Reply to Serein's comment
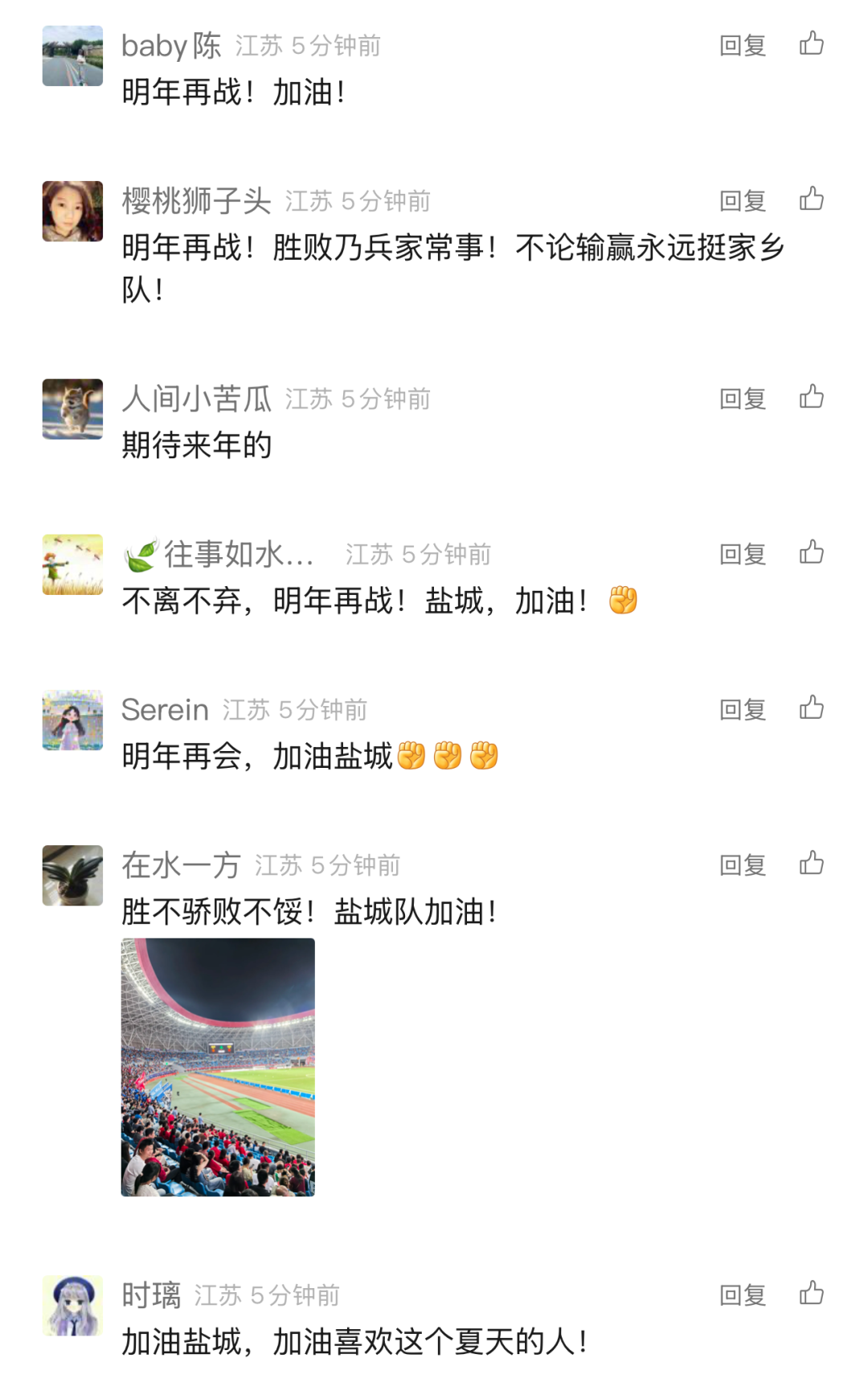The width and height of the screenshot is (868, 1383). coord(743,710)
